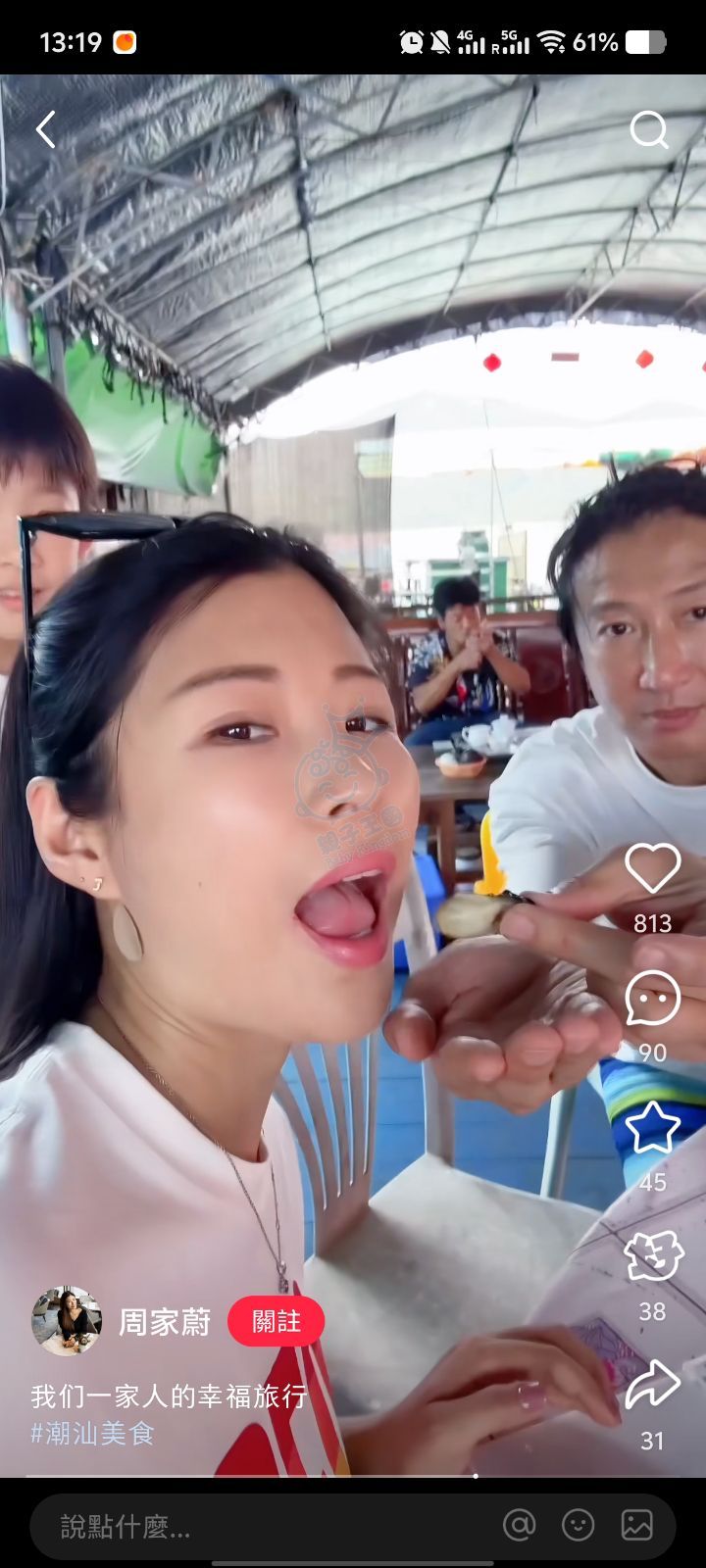Open the search icon at the top right
Screen dimensions: 706x1568
pos(648,129)
